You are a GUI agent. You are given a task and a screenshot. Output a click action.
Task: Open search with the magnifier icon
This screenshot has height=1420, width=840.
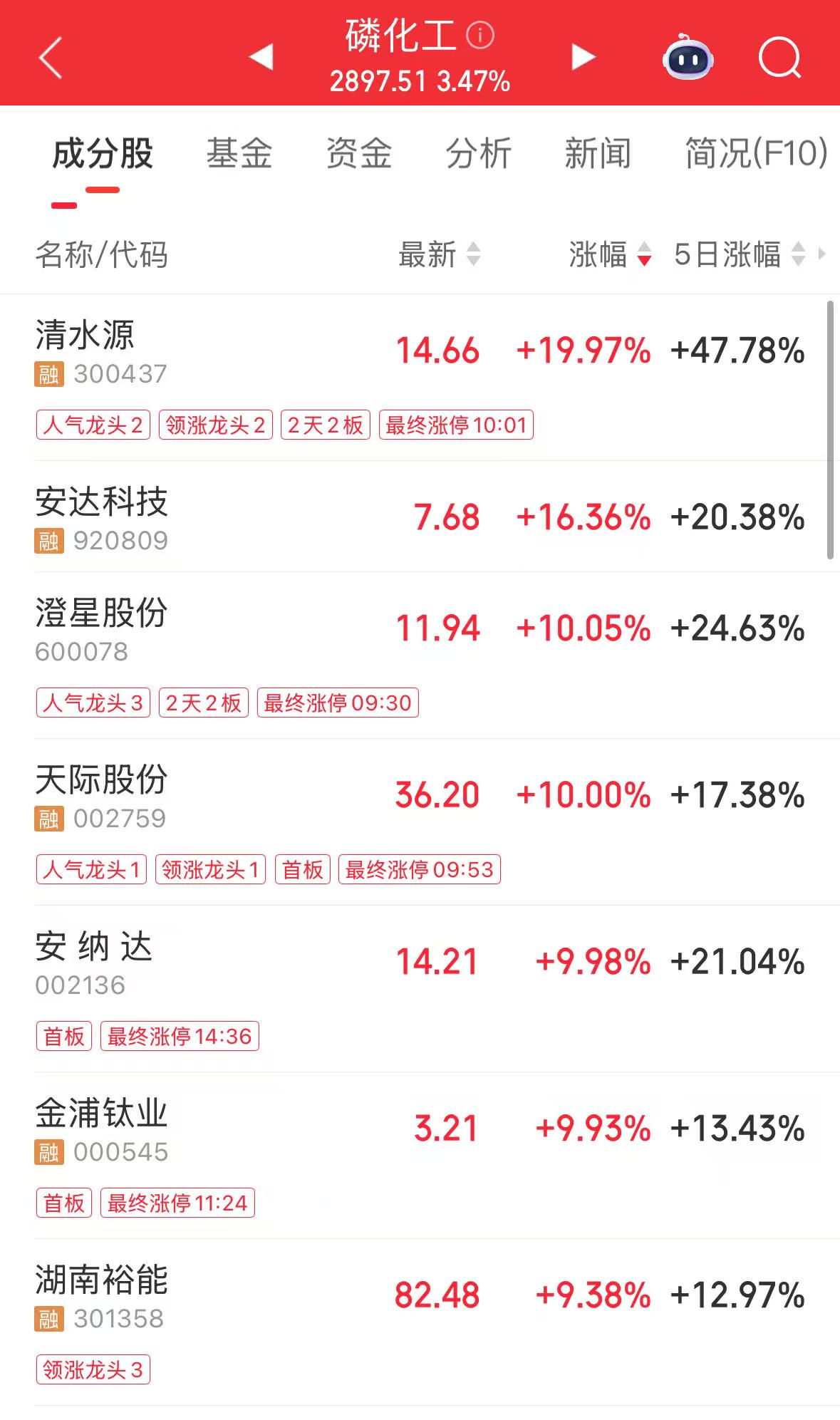click(x=779, y=57)
